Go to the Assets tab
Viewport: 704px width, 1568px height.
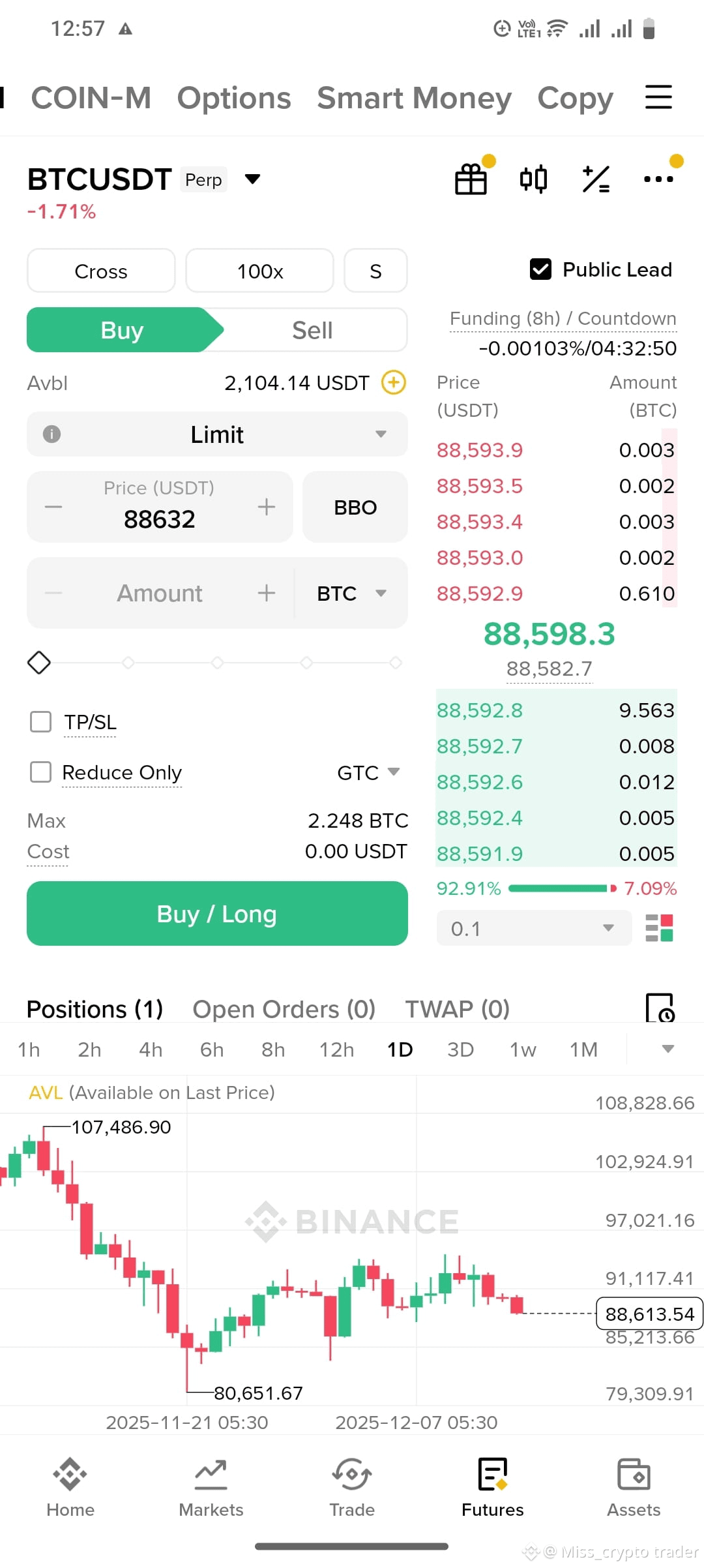[634, 1488]
